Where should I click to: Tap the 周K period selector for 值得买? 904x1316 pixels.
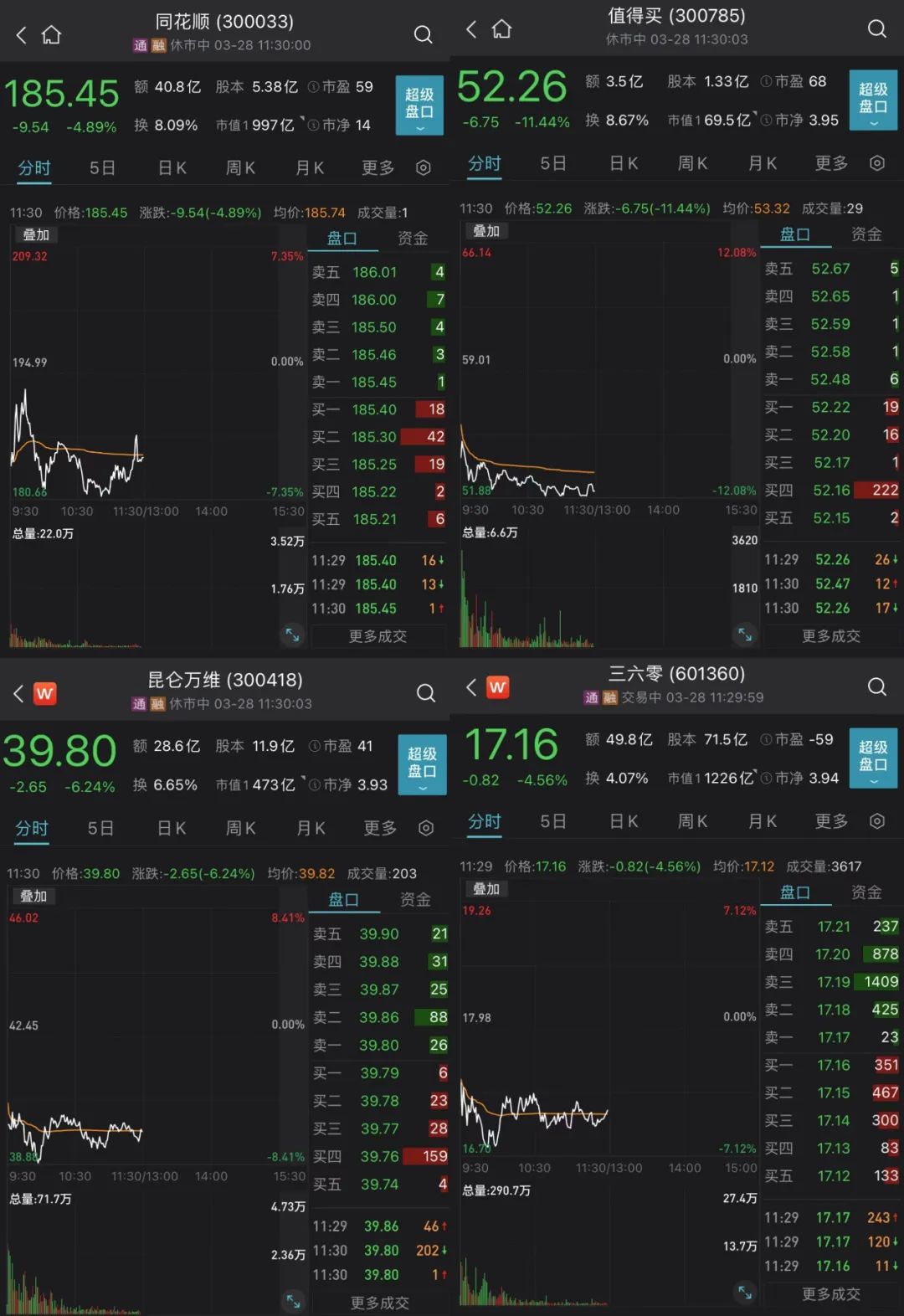click(x=691, y=163)
